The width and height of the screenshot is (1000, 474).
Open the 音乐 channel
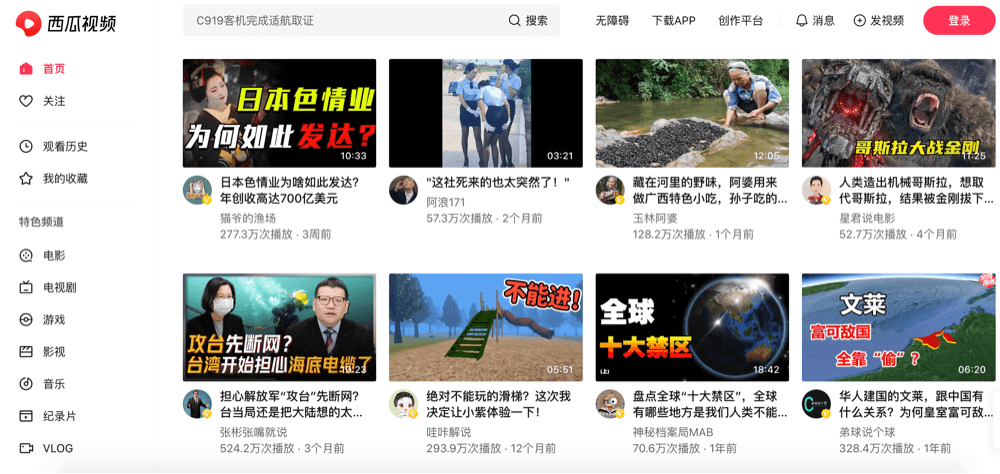[53, 384]
